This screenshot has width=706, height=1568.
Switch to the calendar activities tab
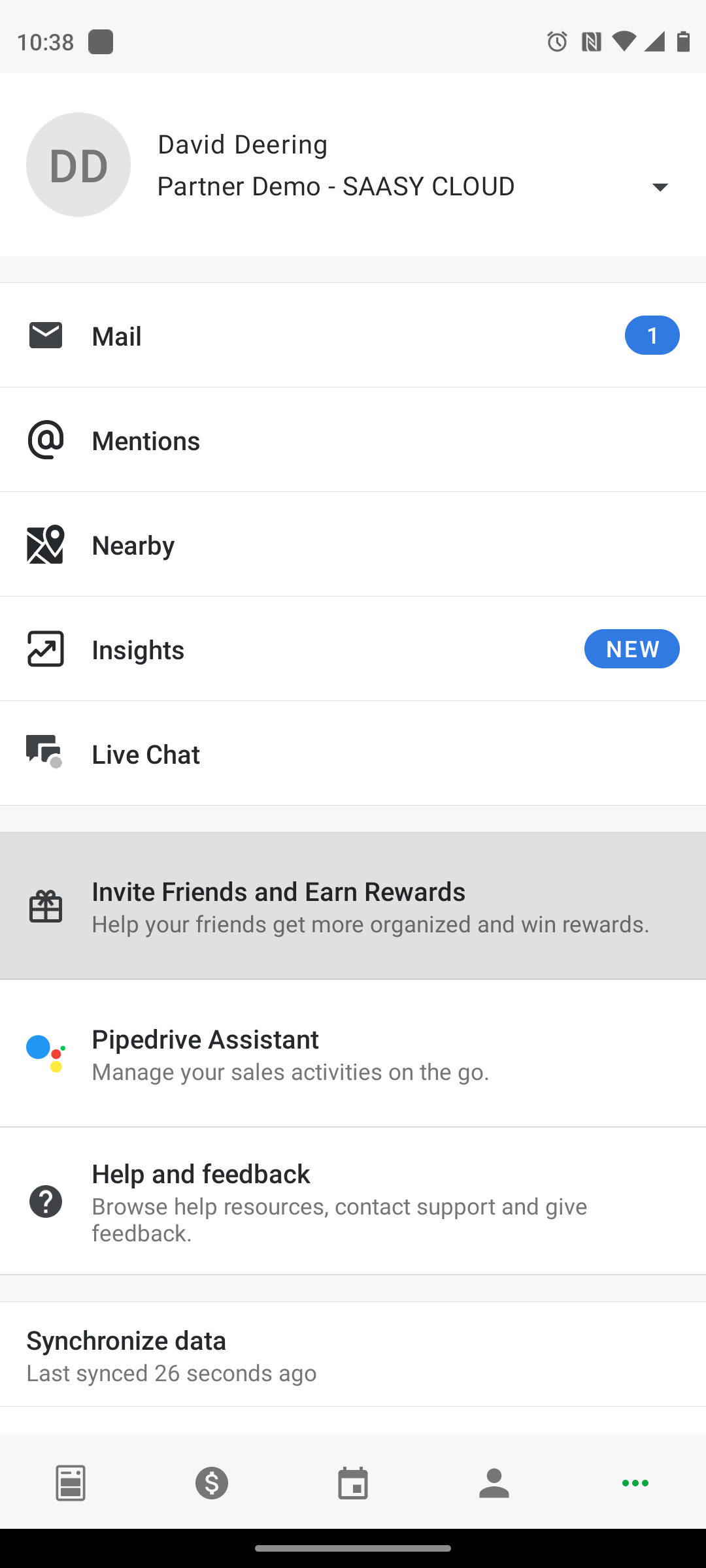(353, 1483)
